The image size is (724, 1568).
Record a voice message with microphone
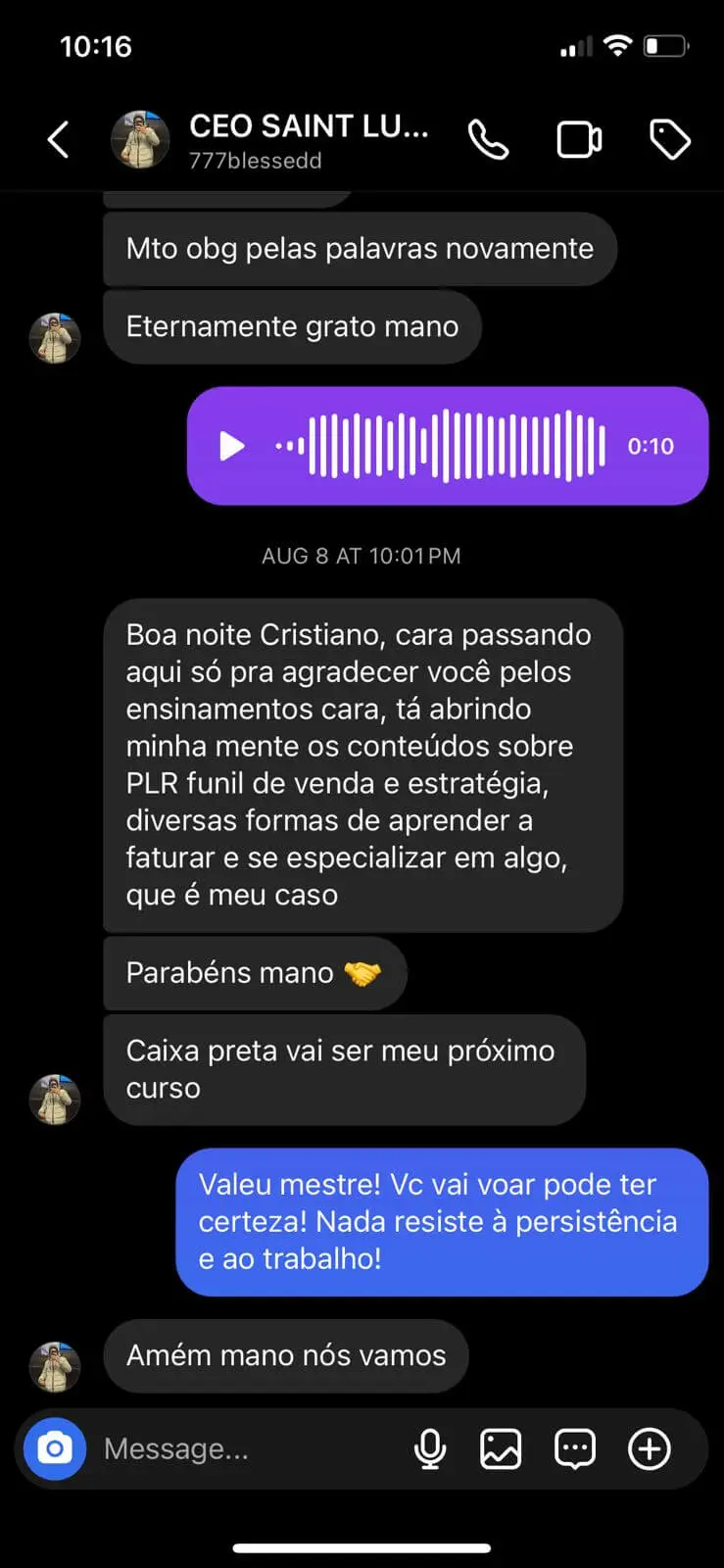tap(430, 1448)
